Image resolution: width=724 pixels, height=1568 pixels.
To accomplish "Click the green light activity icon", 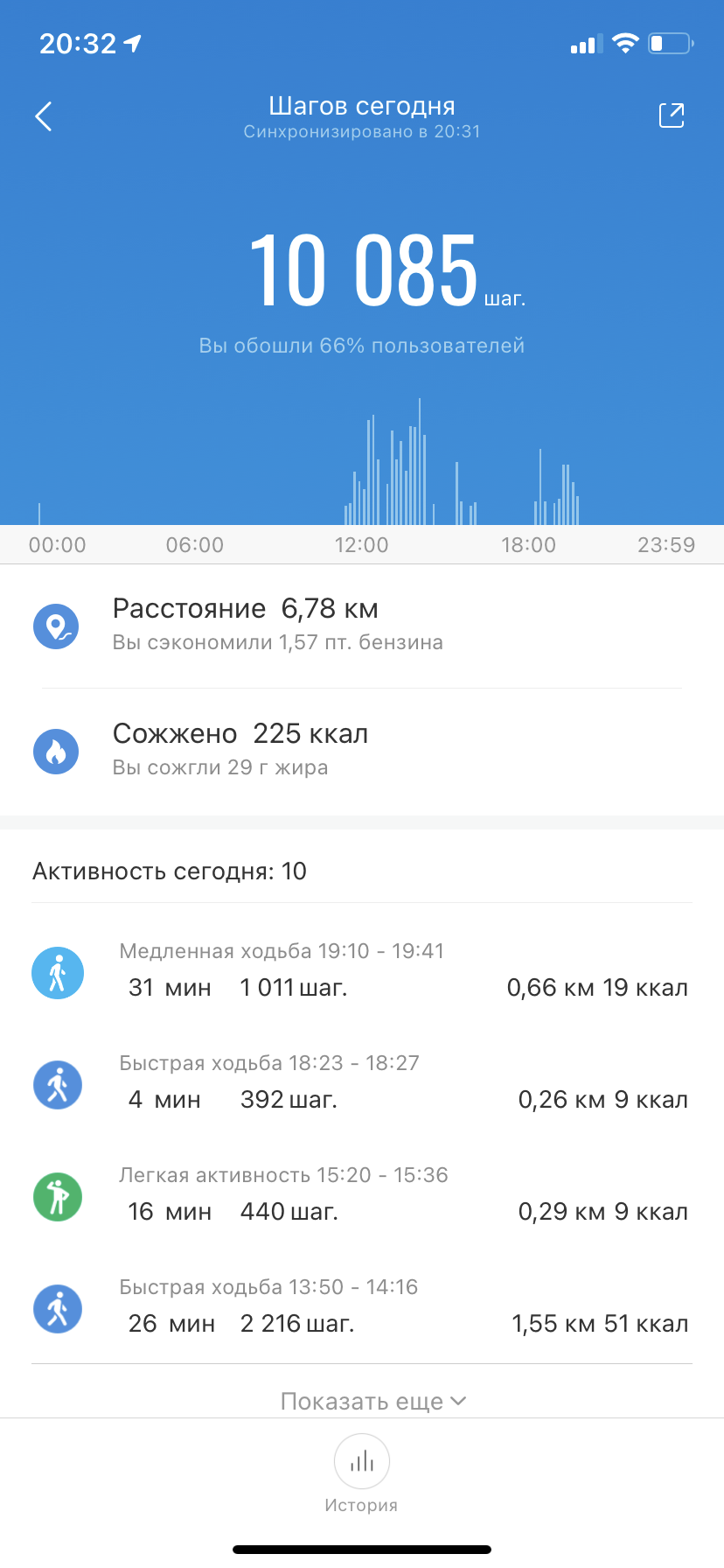I will coord(57,1197).
